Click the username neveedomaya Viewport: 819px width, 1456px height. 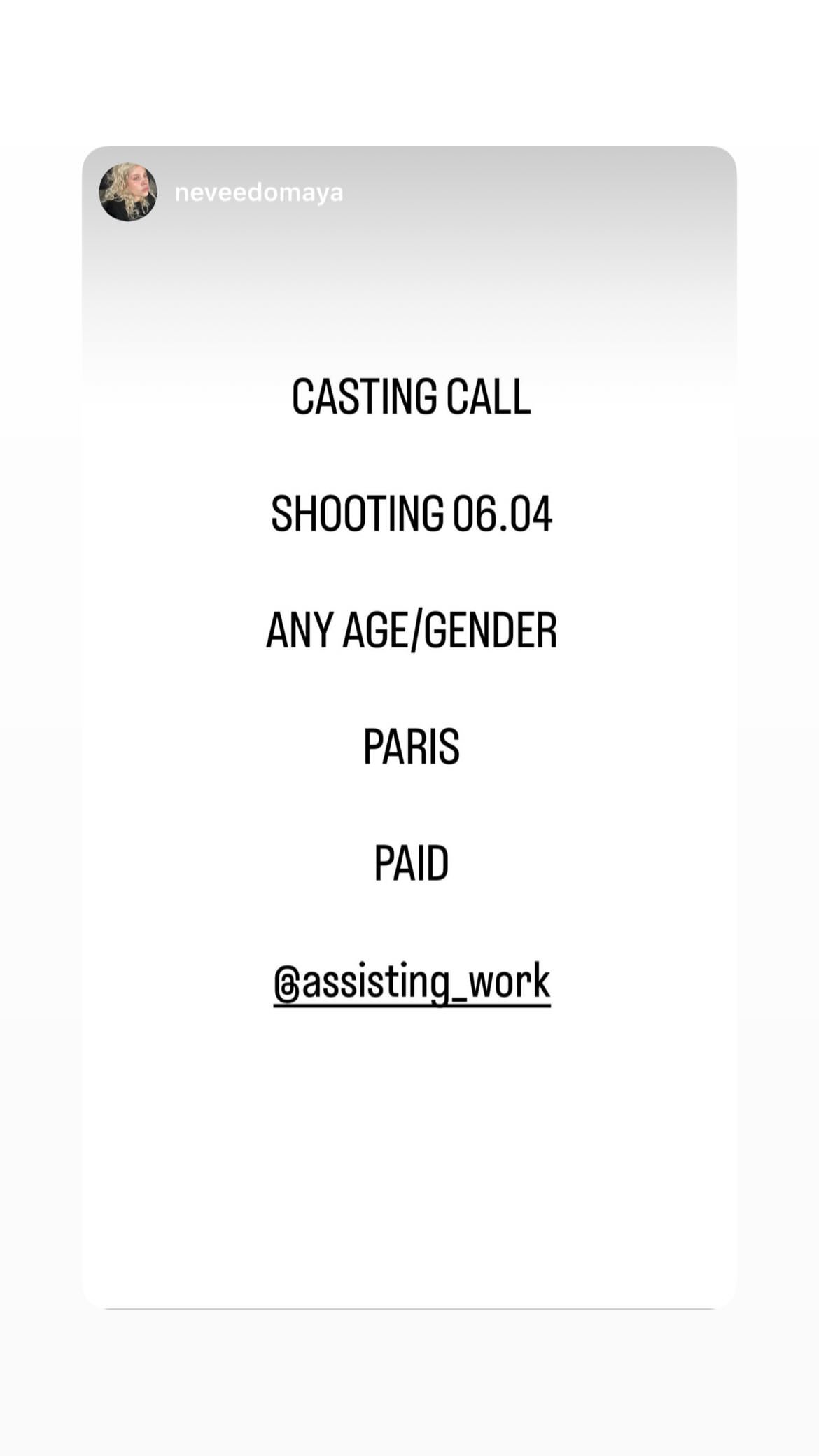(259, 192)
